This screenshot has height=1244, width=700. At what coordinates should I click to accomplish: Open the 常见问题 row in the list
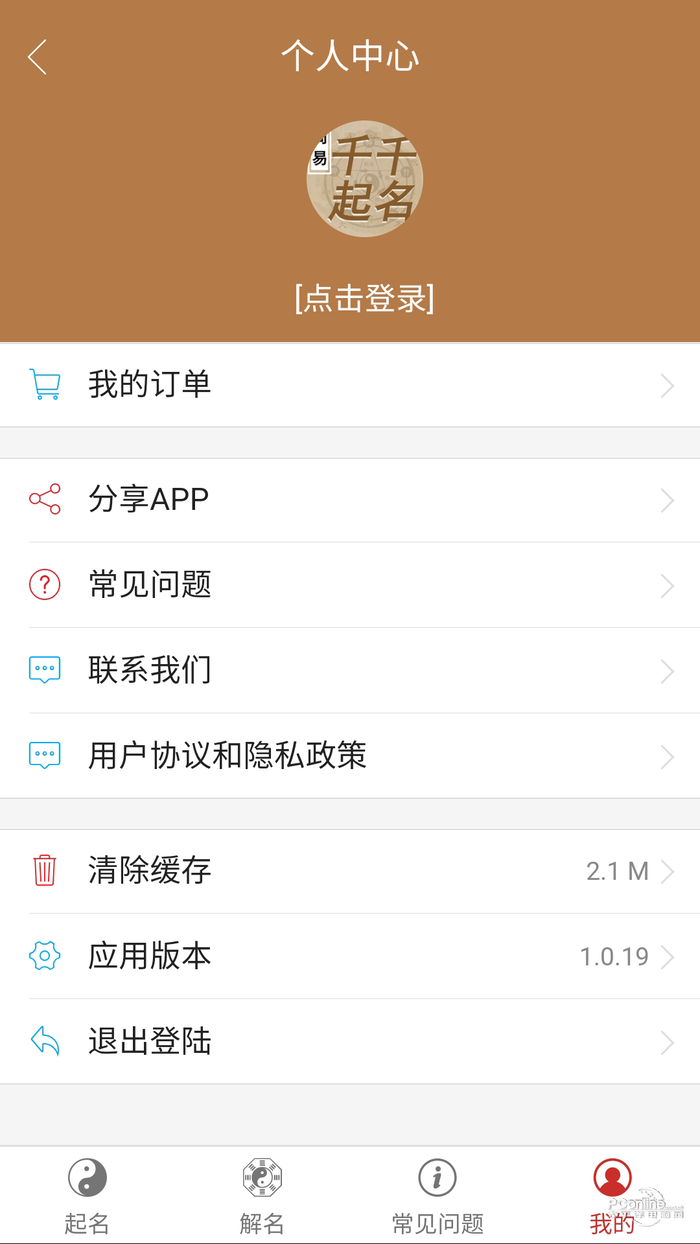tap(350, 585)
